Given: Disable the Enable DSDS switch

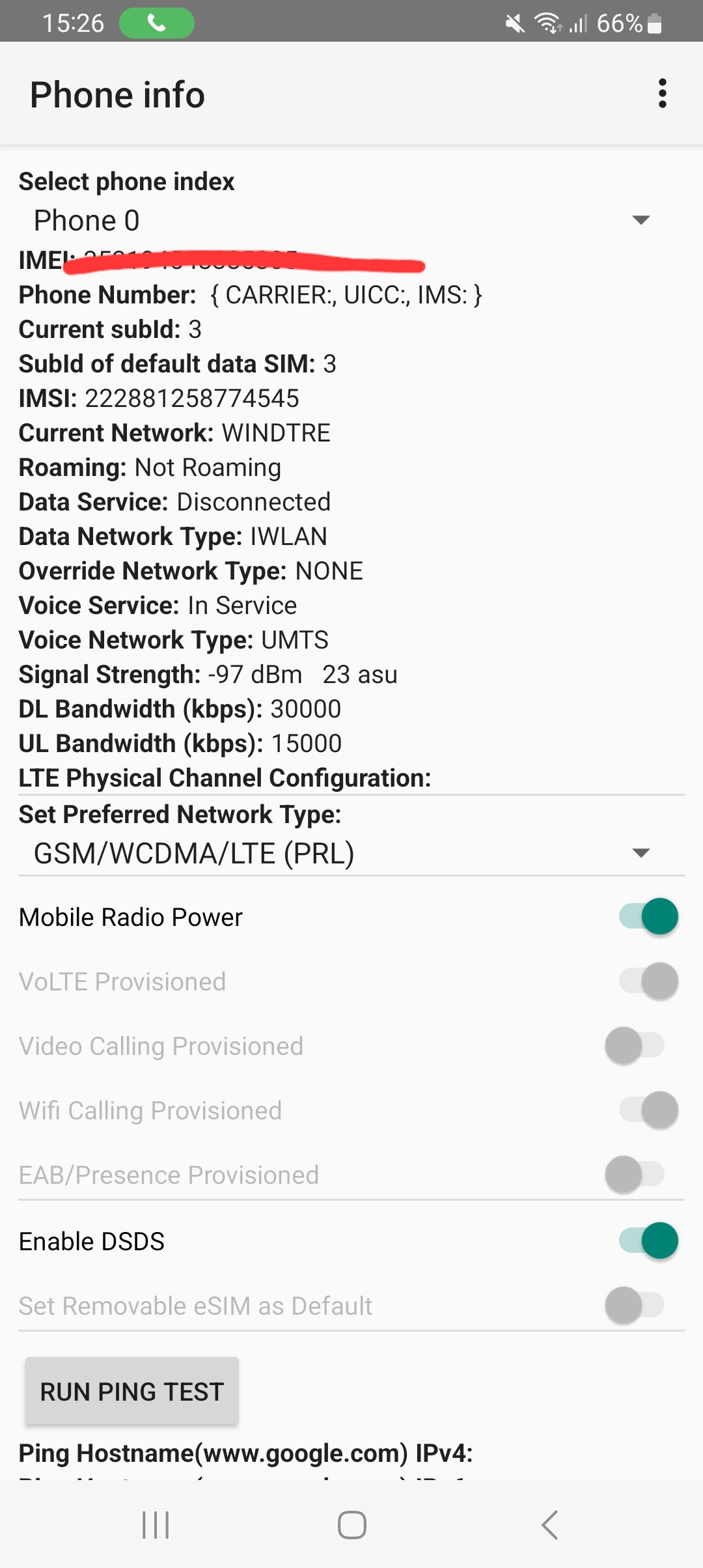Looking at the screenshot, I should [648, 1241].
